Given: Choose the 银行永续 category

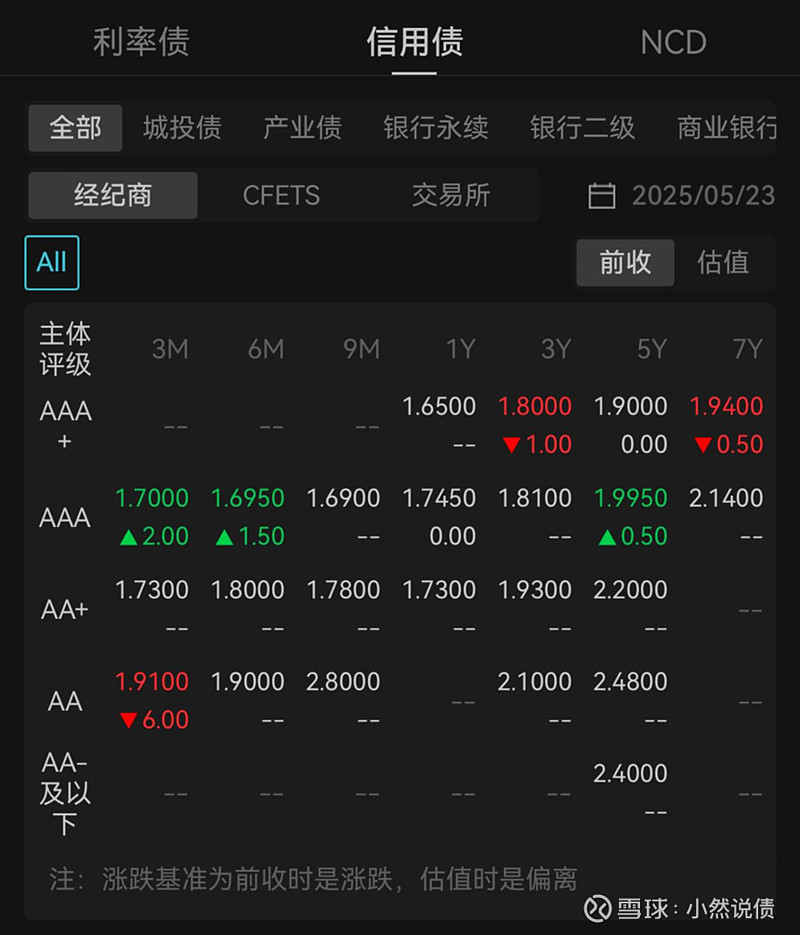Looking at the screenshot, I should (x=436, y=128).
